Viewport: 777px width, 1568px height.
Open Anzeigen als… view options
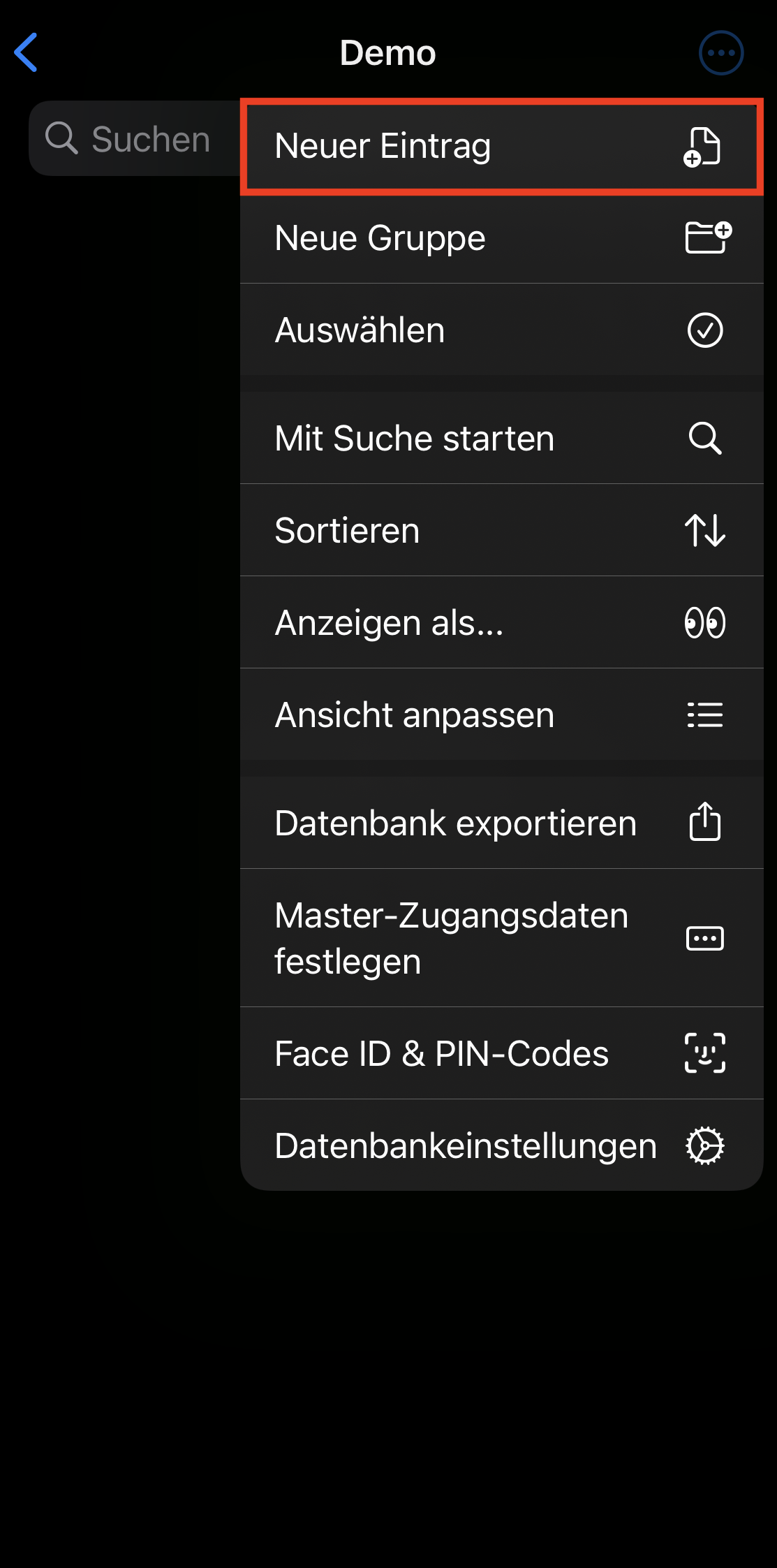501,622
